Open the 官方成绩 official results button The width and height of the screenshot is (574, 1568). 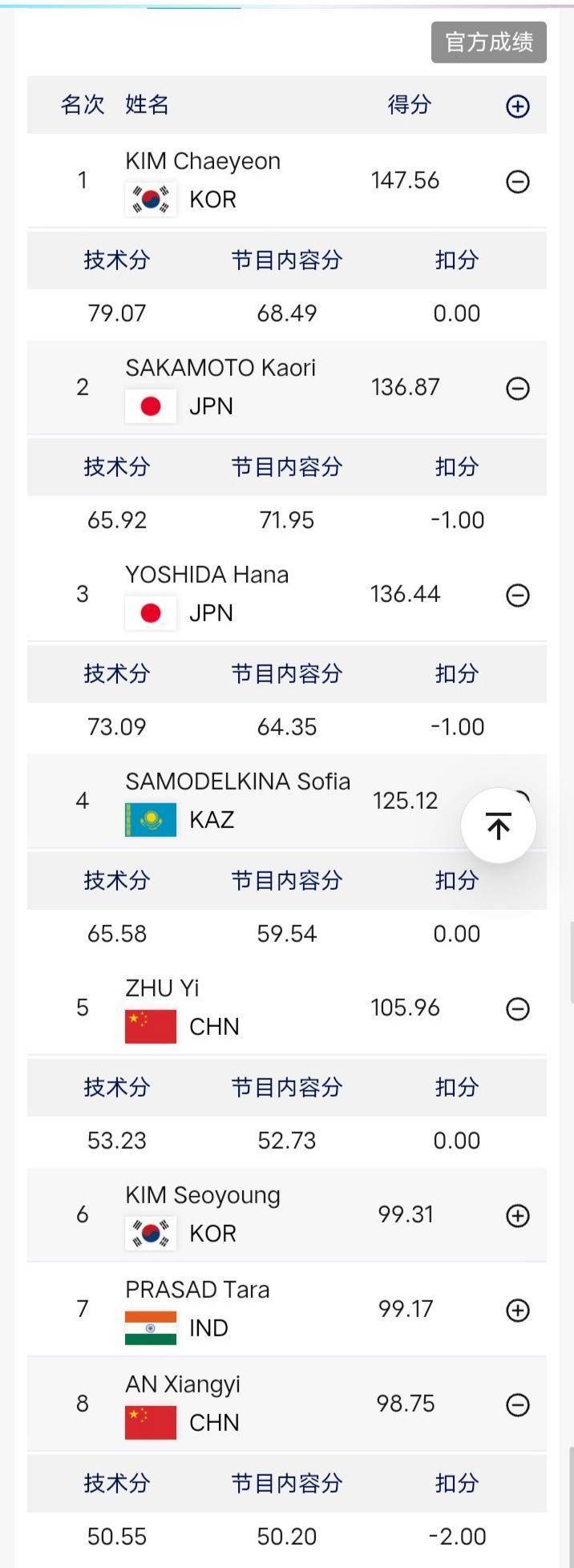coord(489,42)
